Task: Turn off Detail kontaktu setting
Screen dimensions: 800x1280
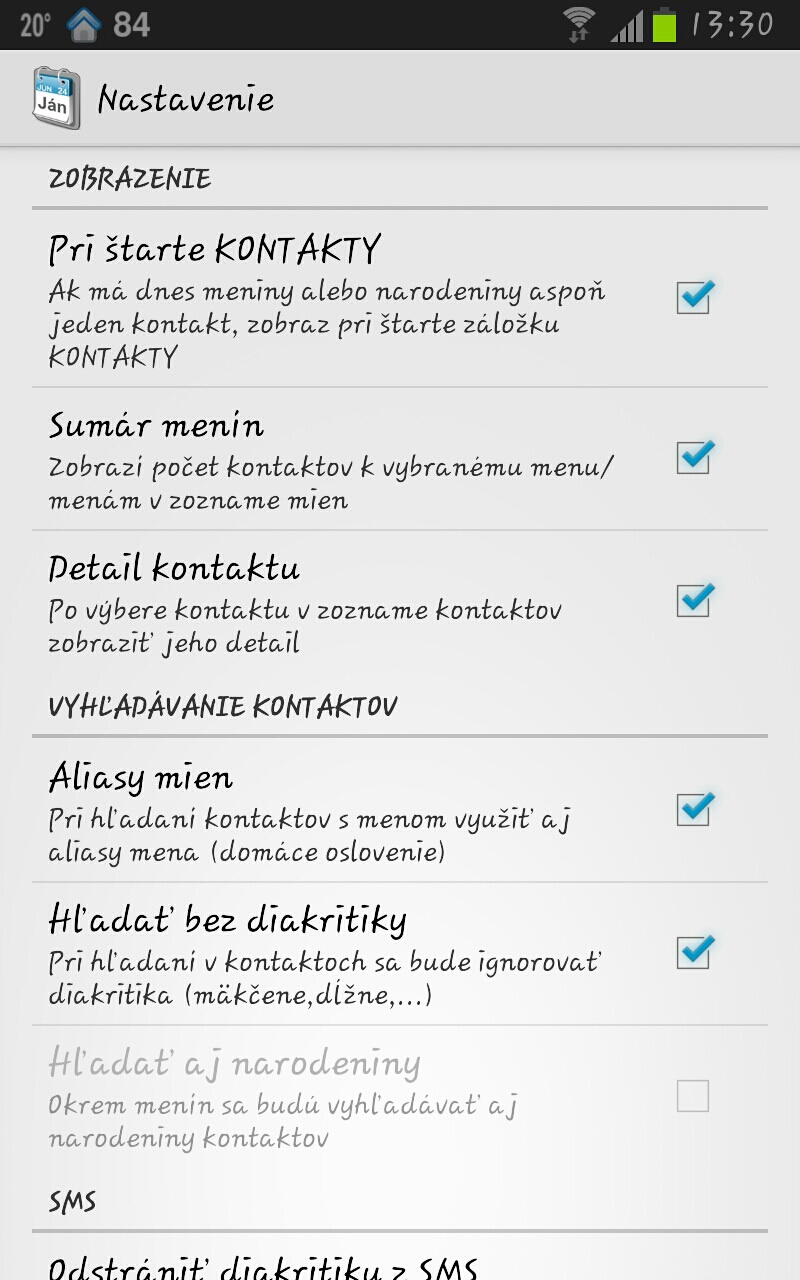Action: pos(693,601)
